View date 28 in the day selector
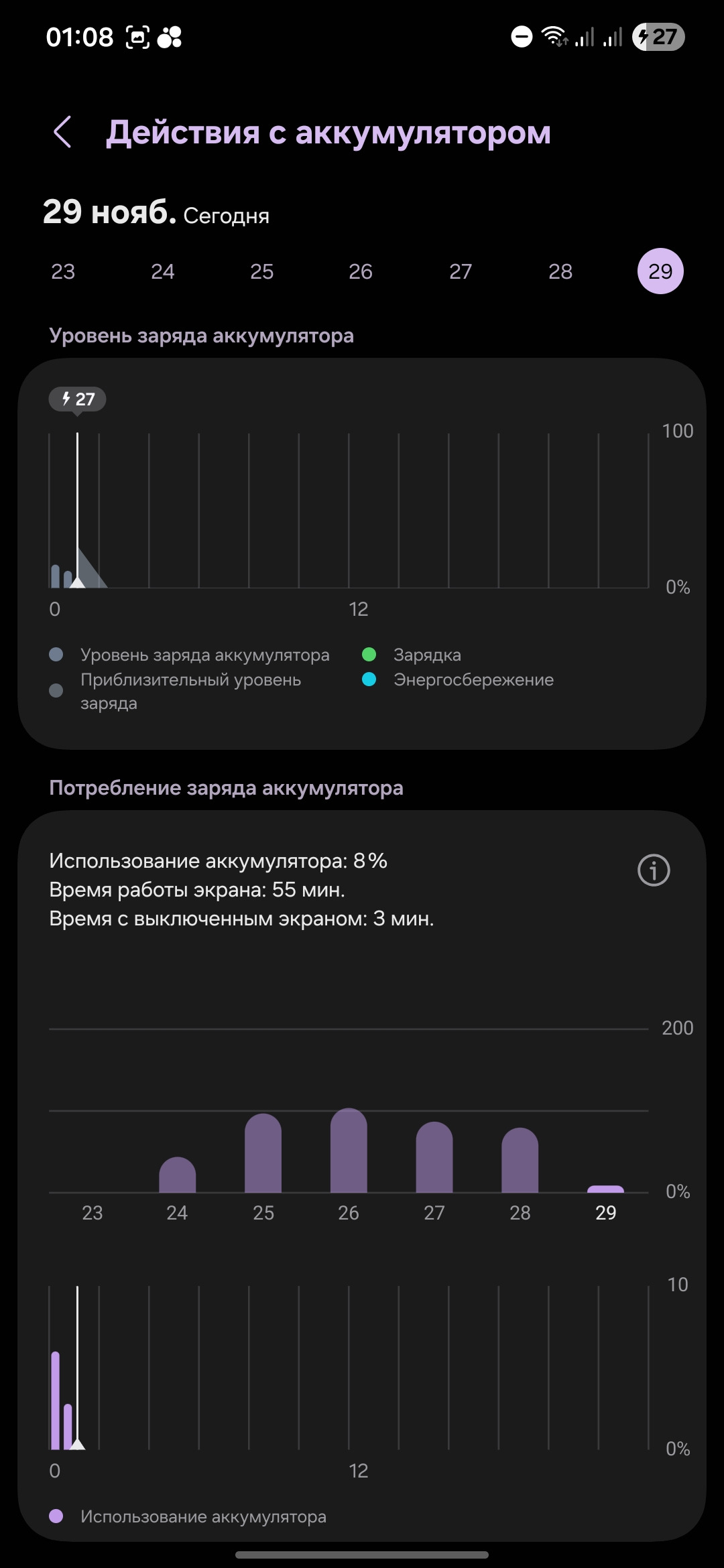The width and height of the screenshot is (724, 1568). [x=560, y=271]
